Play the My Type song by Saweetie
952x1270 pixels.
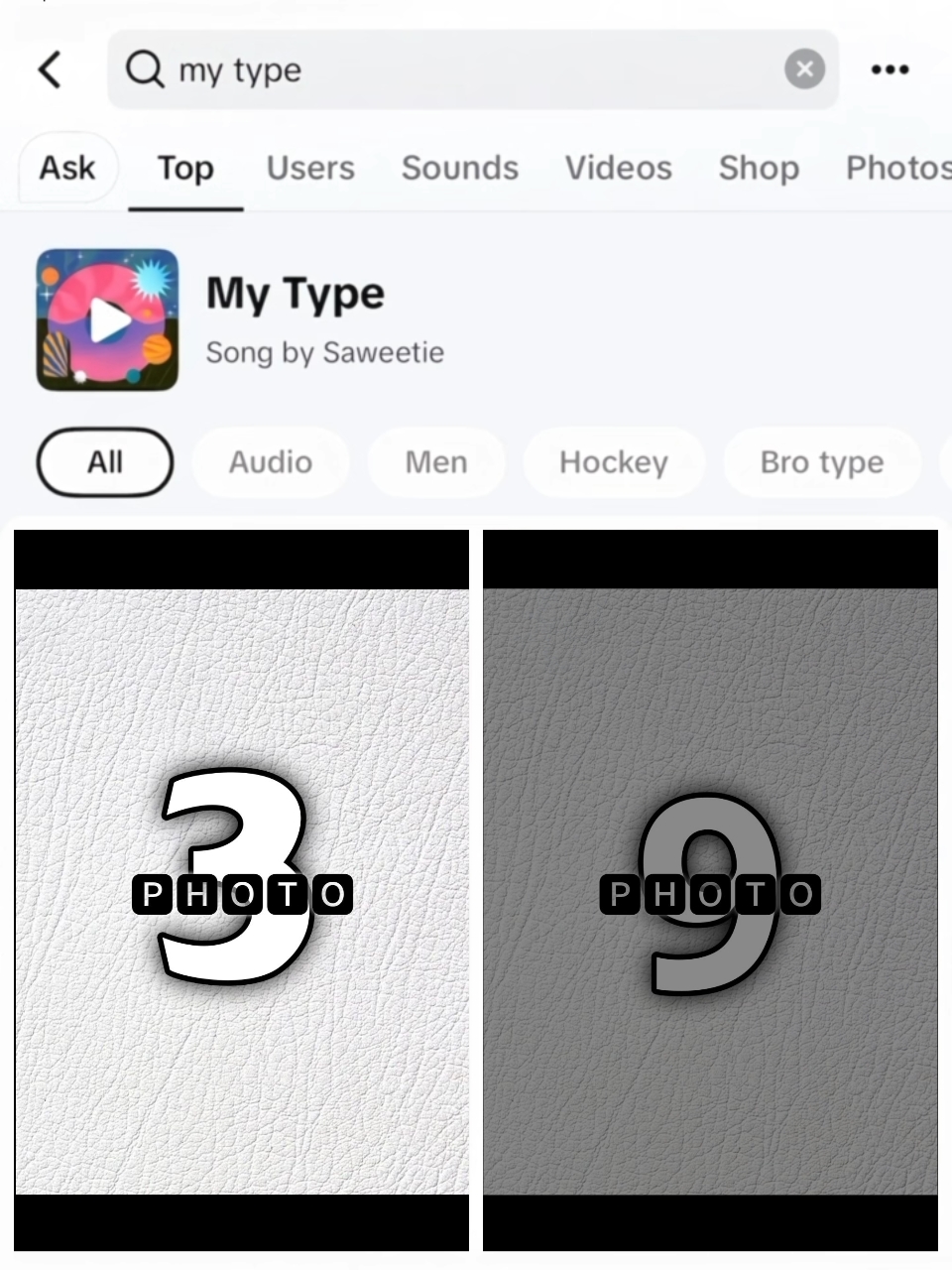[x=108, y=319]
